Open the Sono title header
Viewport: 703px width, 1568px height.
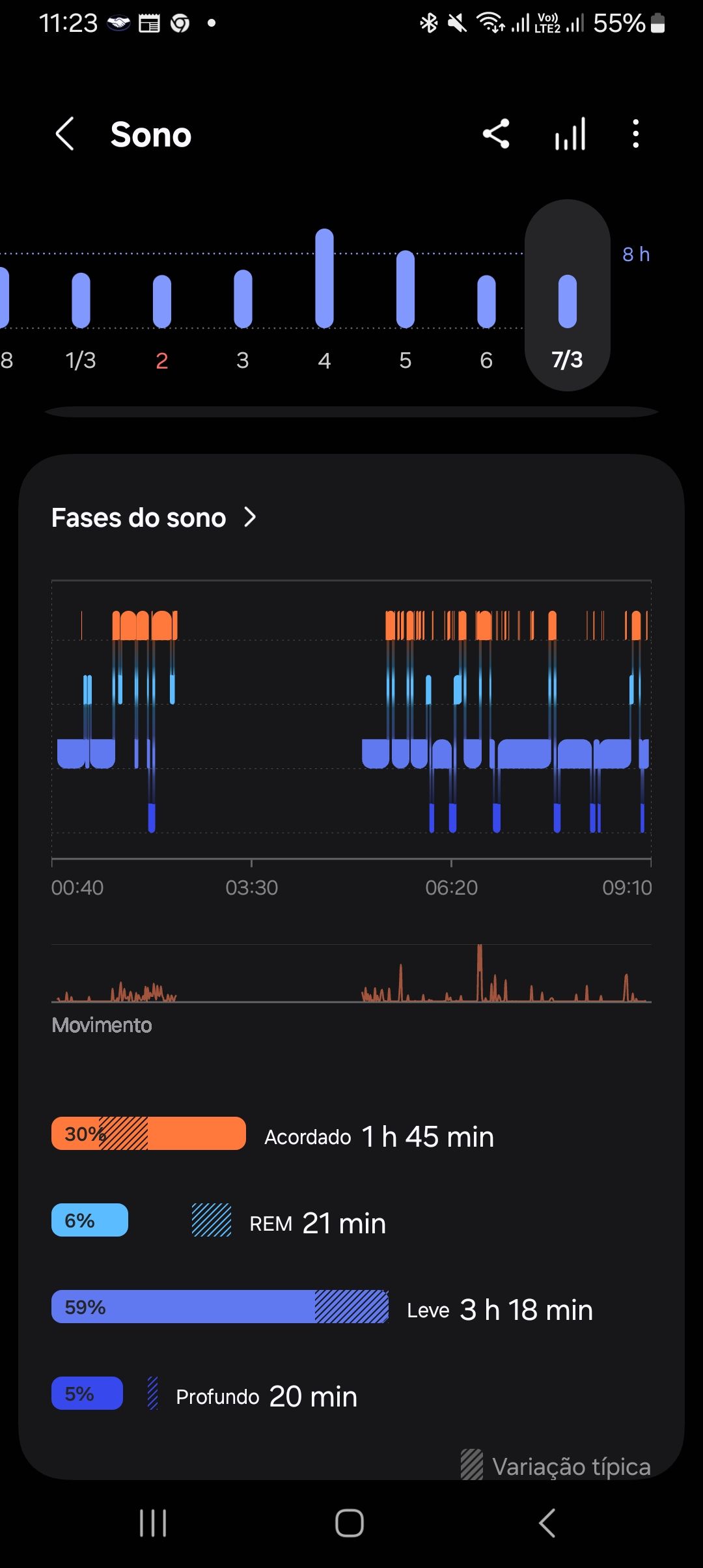(x=151, y=134)
